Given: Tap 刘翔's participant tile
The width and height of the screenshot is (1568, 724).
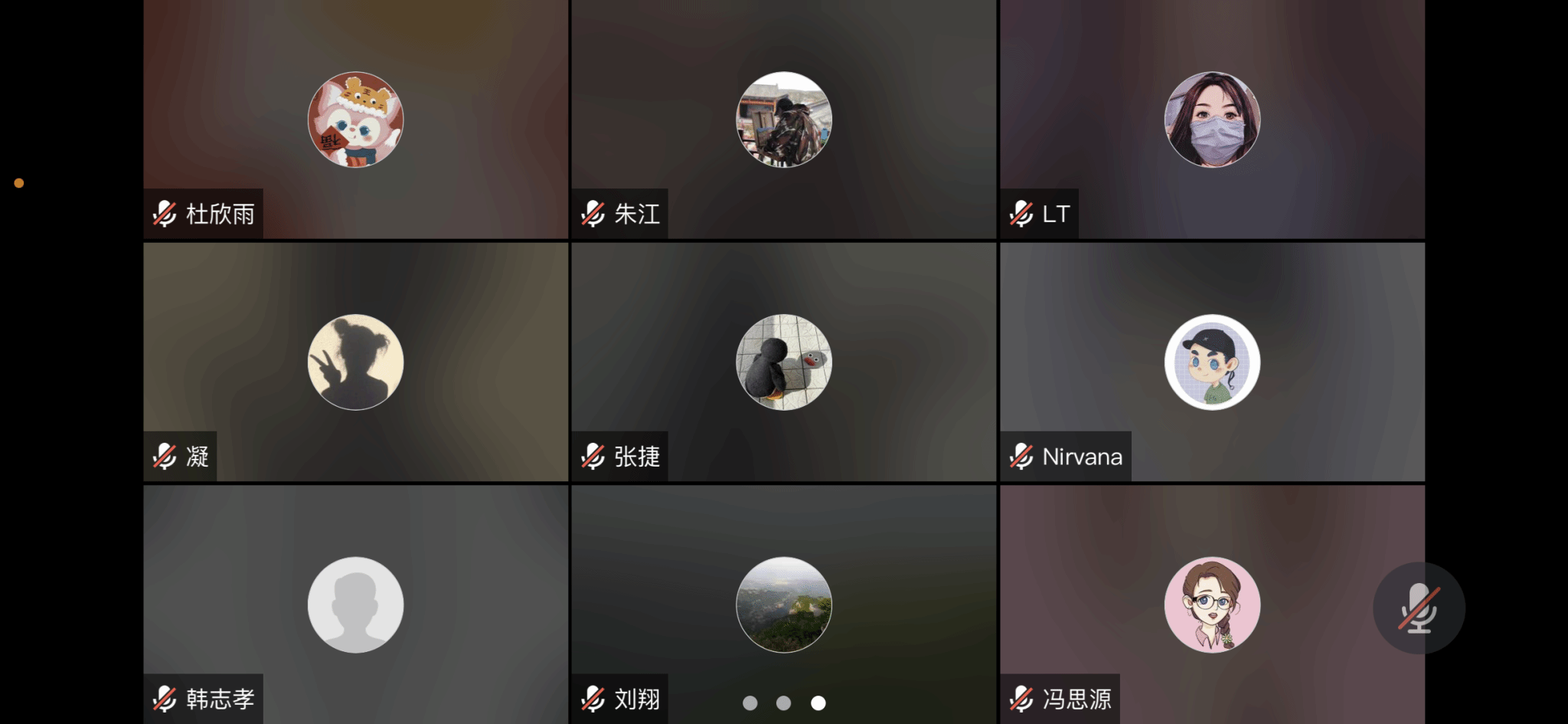Looking at the screenshot, I should 783,604.
